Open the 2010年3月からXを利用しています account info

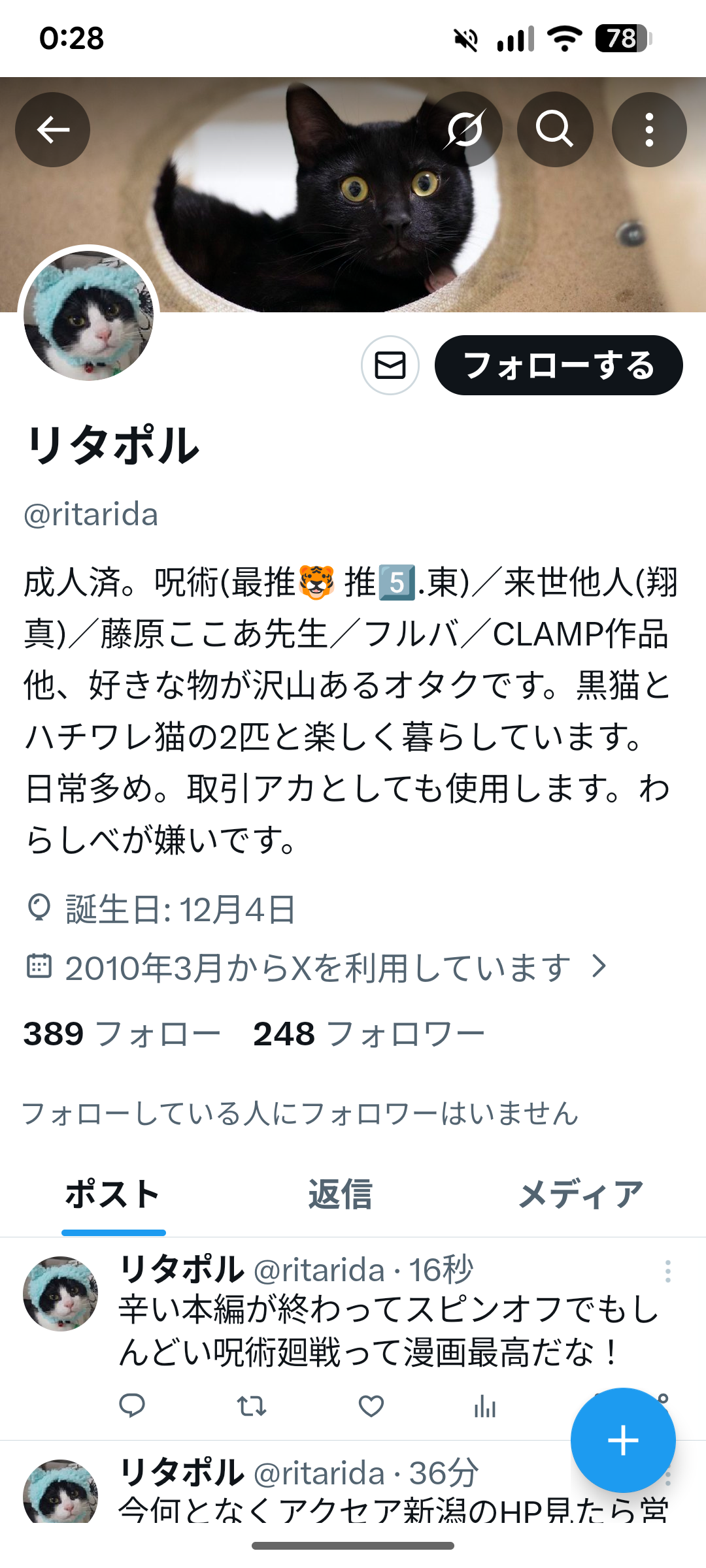point(318,968)
